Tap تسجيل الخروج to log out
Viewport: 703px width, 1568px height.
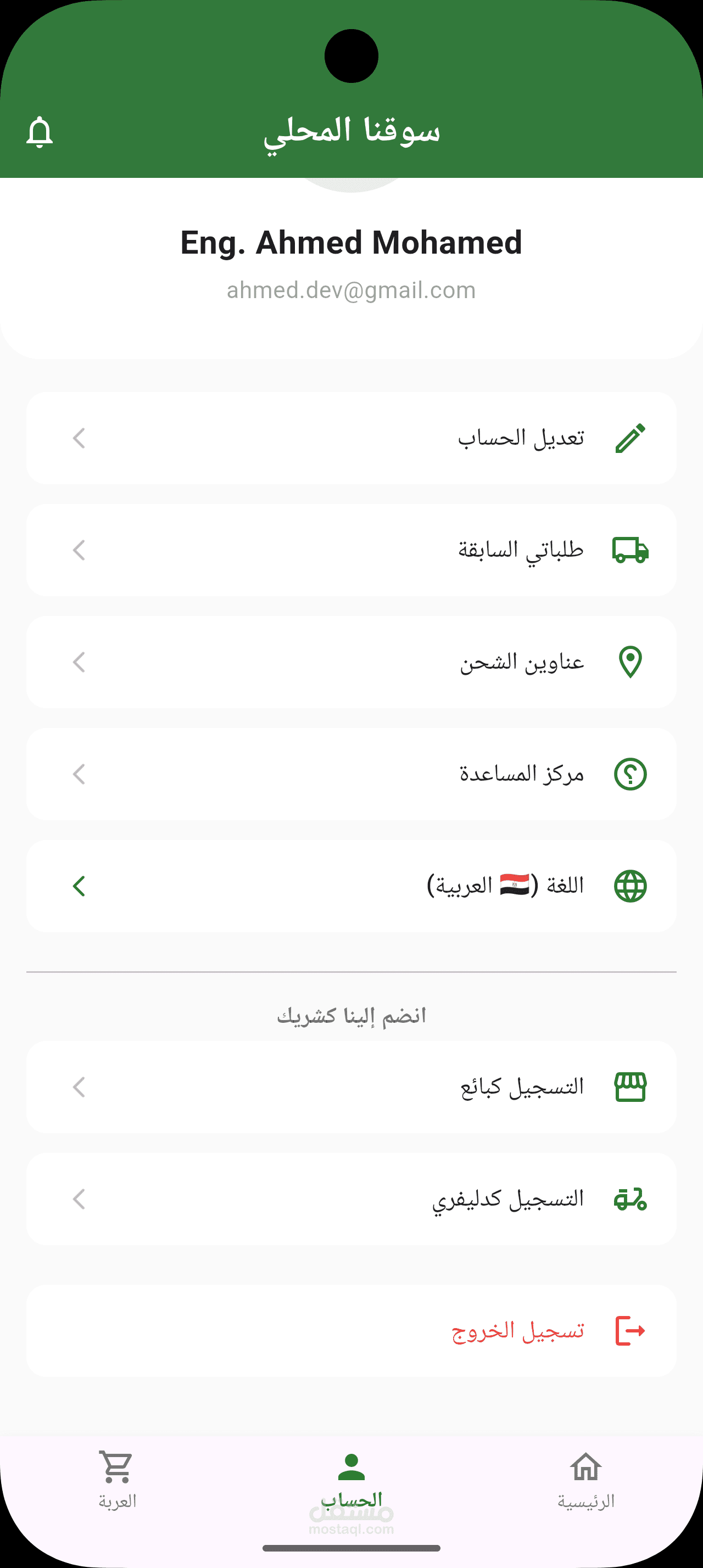point(351,1331)
